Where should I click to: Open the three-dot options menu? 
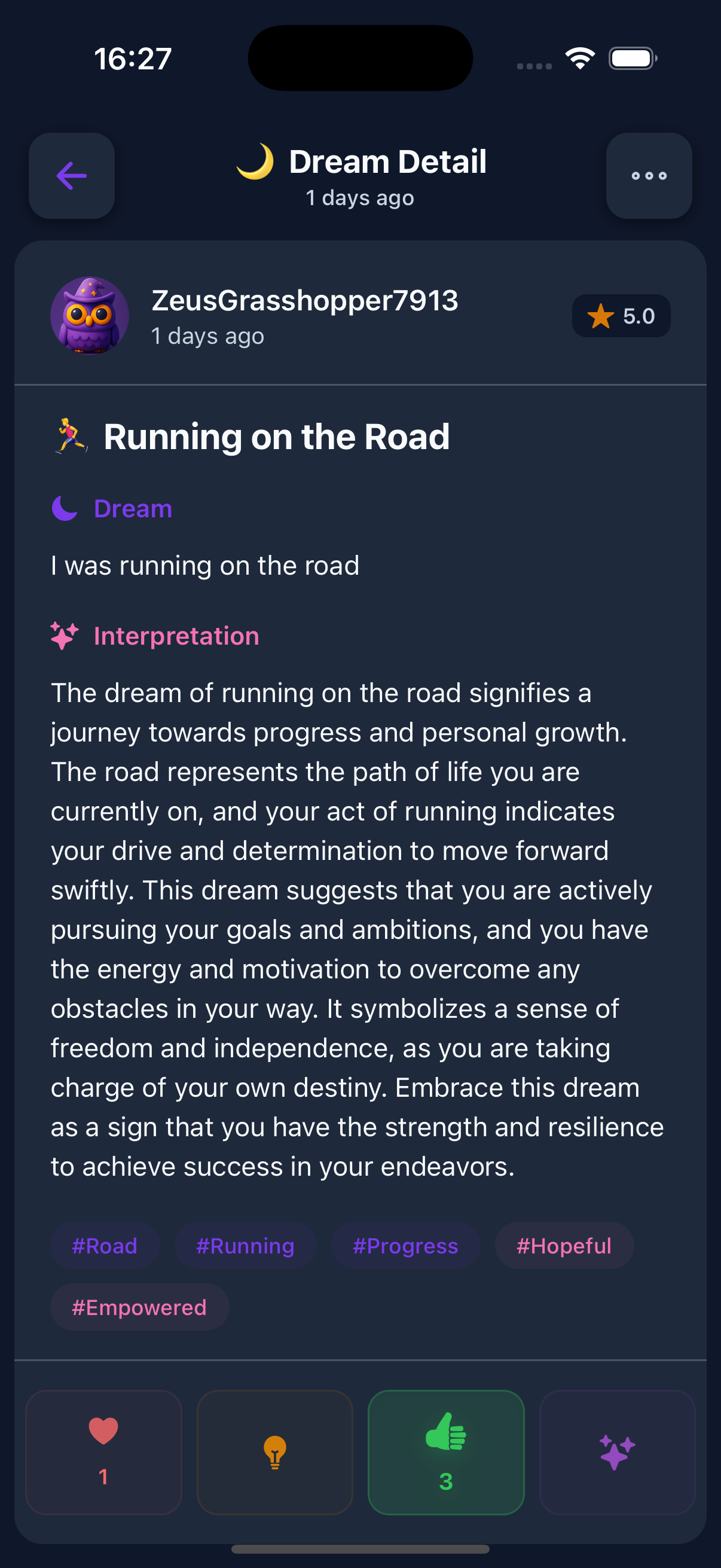649,176
